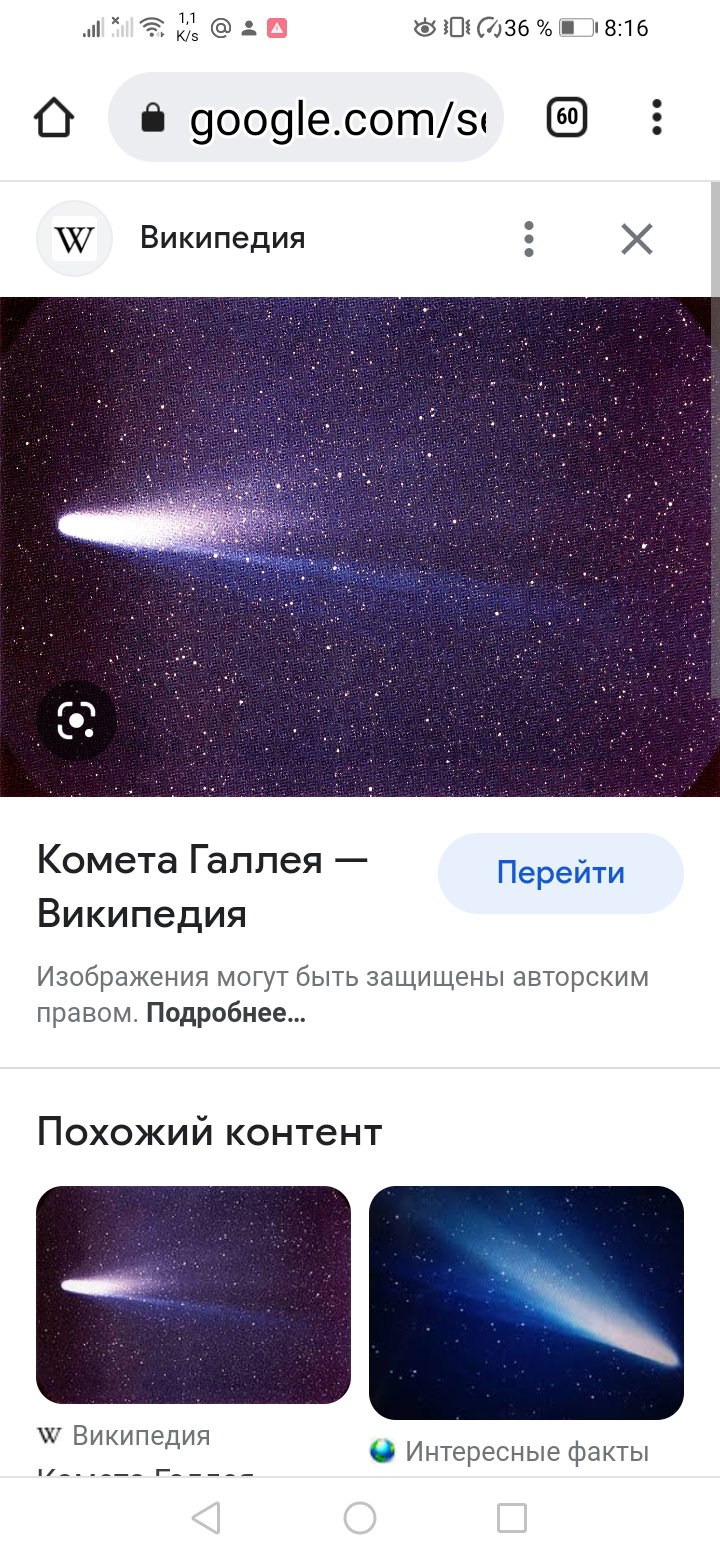Image resolution: width=720 pixels, height=1560 pixels.
Task: Open the similar Википедия comet thumbnail
Action: point(193,1295)
